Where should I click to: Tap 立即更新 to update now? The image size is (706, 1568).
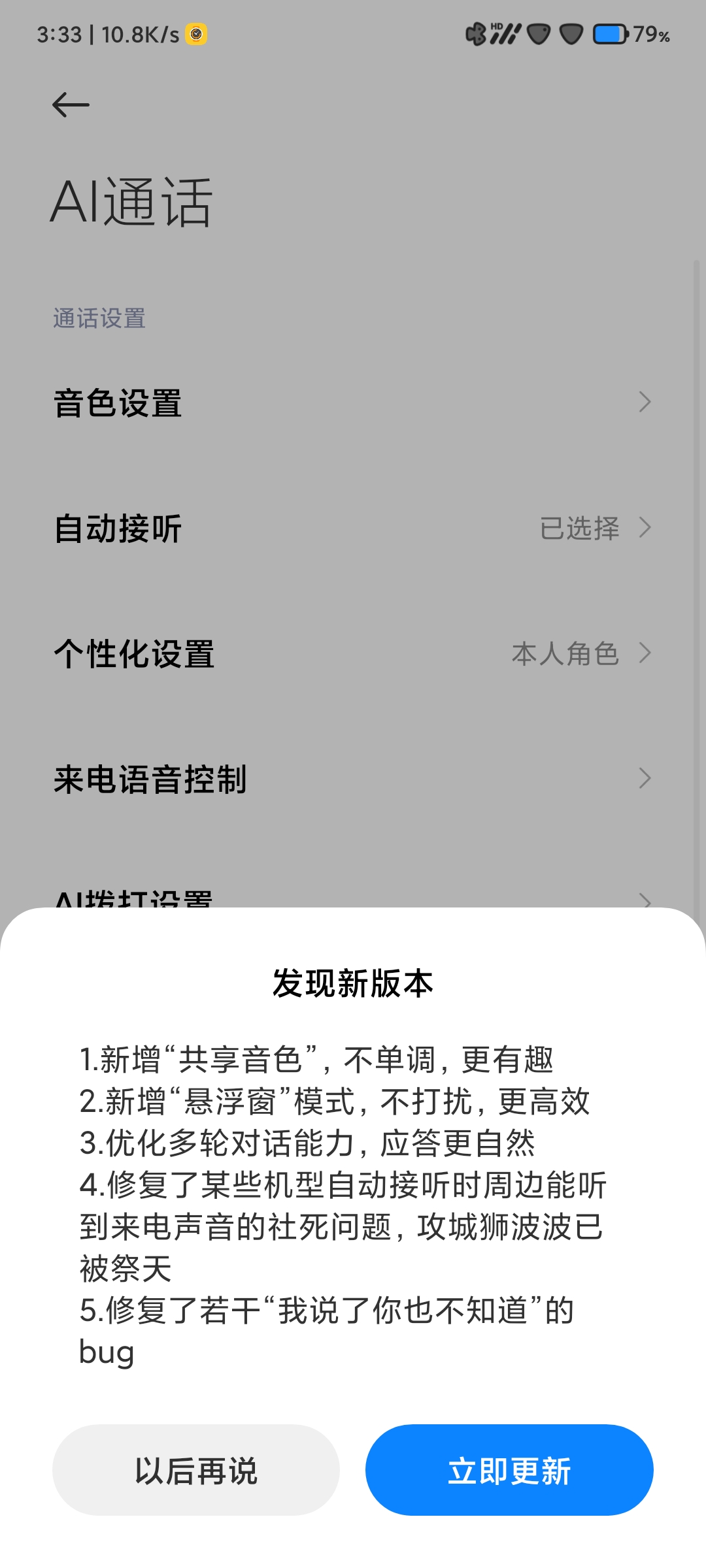[x=509, y=1470]
